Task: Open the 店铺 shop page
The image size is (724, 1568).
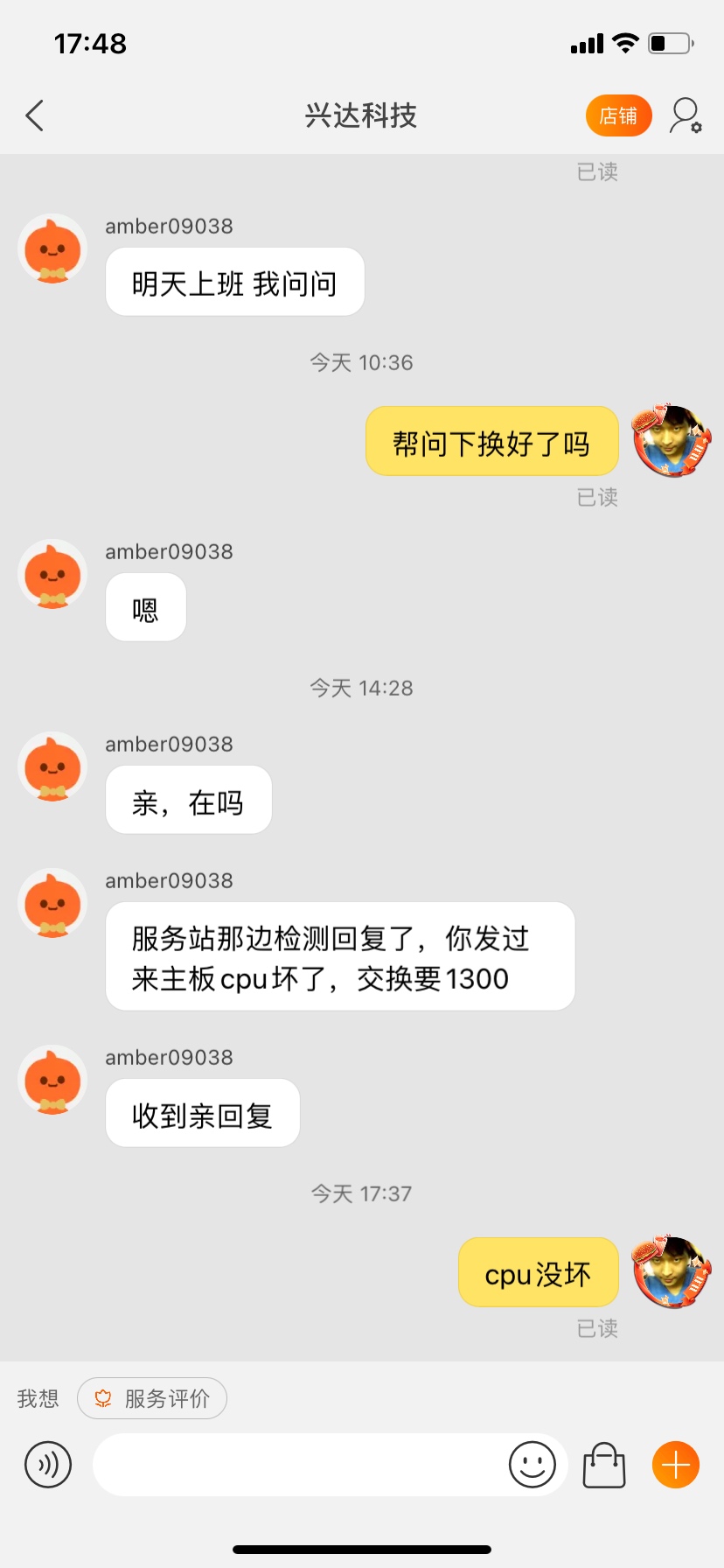Action: click(618, 115)
